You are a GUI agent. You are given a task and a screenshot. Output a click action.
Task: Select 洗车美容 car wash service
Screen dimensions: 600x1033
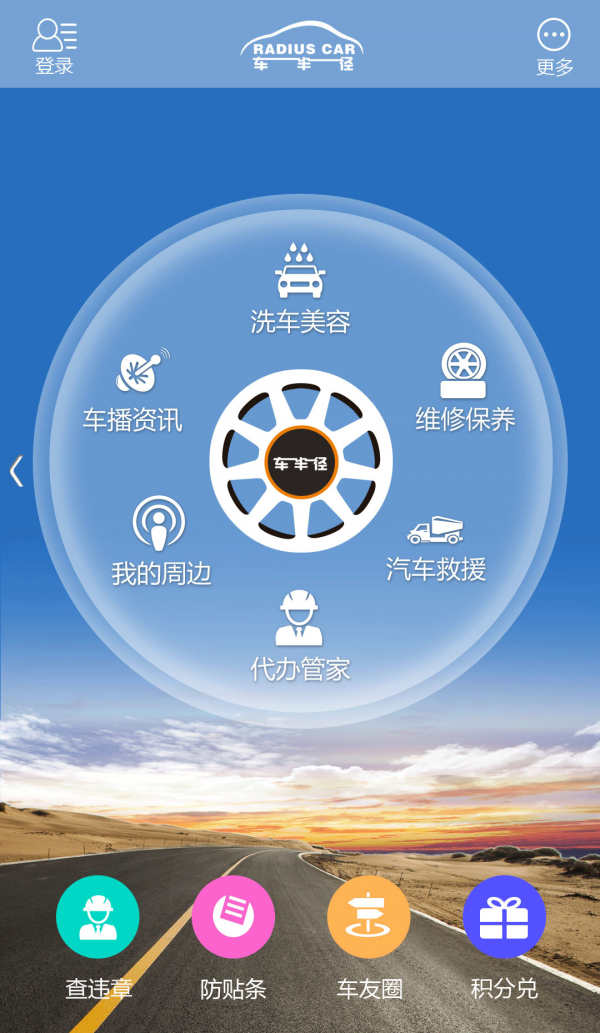click(x=300, y=287)
